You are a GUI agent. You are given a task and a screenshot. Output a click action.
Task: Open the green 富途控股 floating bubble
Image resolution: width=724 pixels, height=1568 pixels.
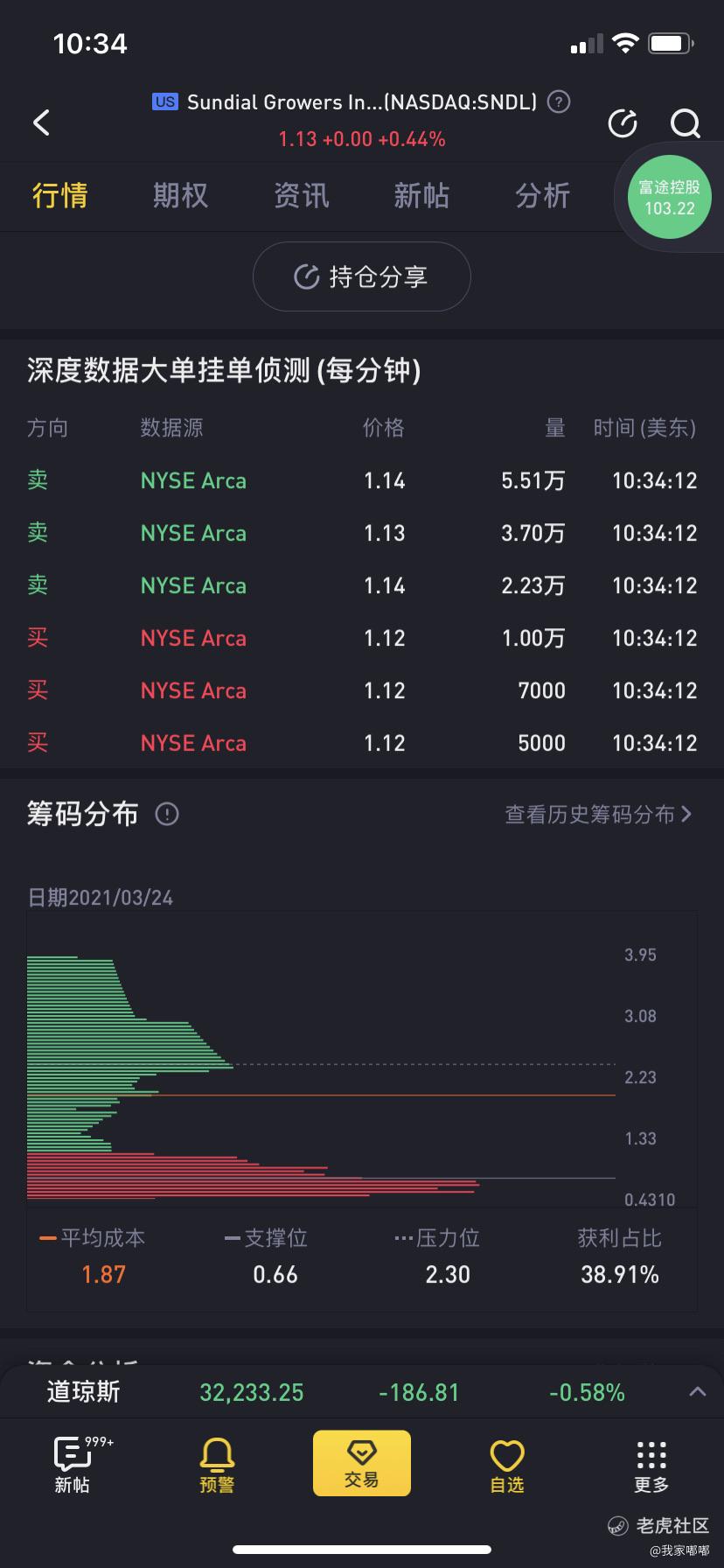pyautogui.click(x=669, y=197)
